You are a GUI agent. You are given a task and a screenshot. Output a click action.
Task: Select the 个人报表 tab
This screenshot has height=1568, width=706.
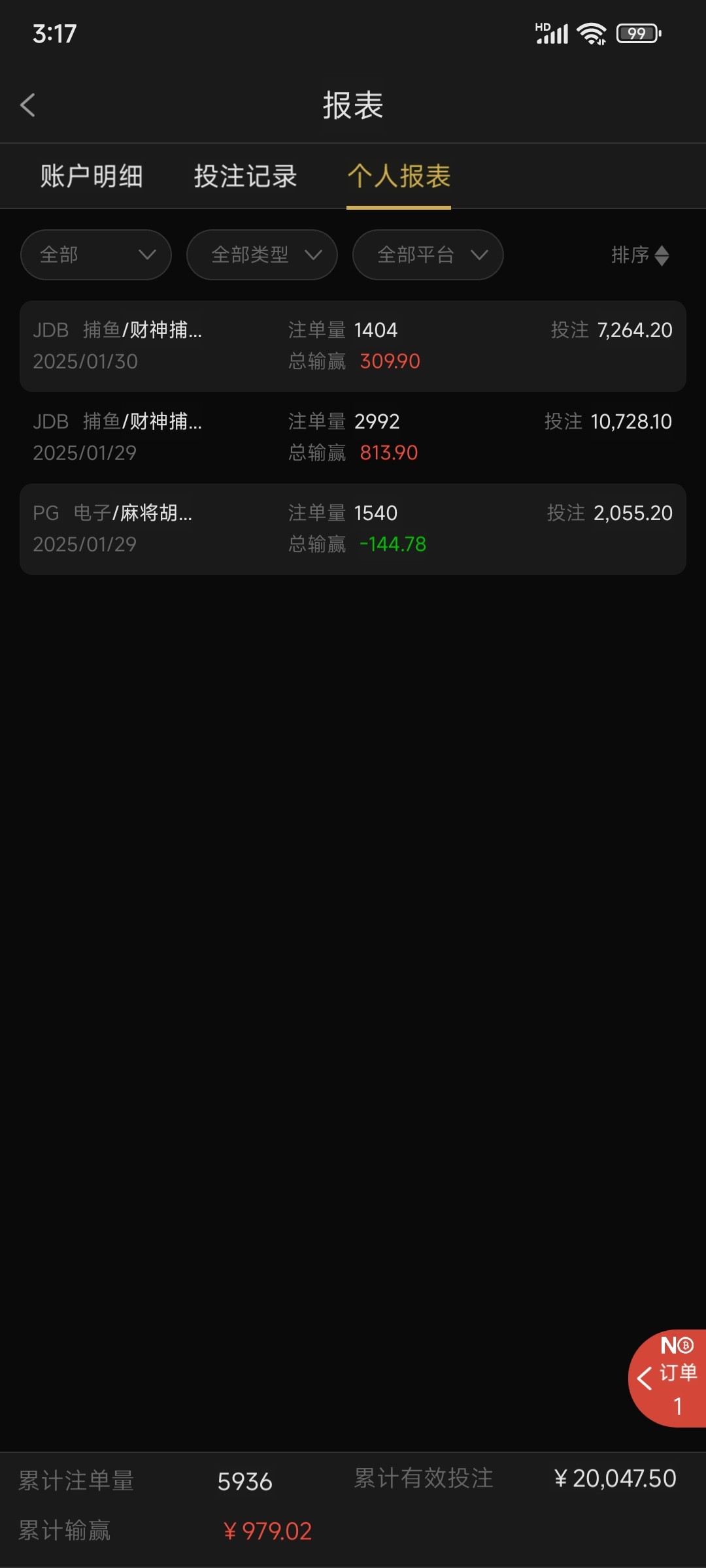399,176
